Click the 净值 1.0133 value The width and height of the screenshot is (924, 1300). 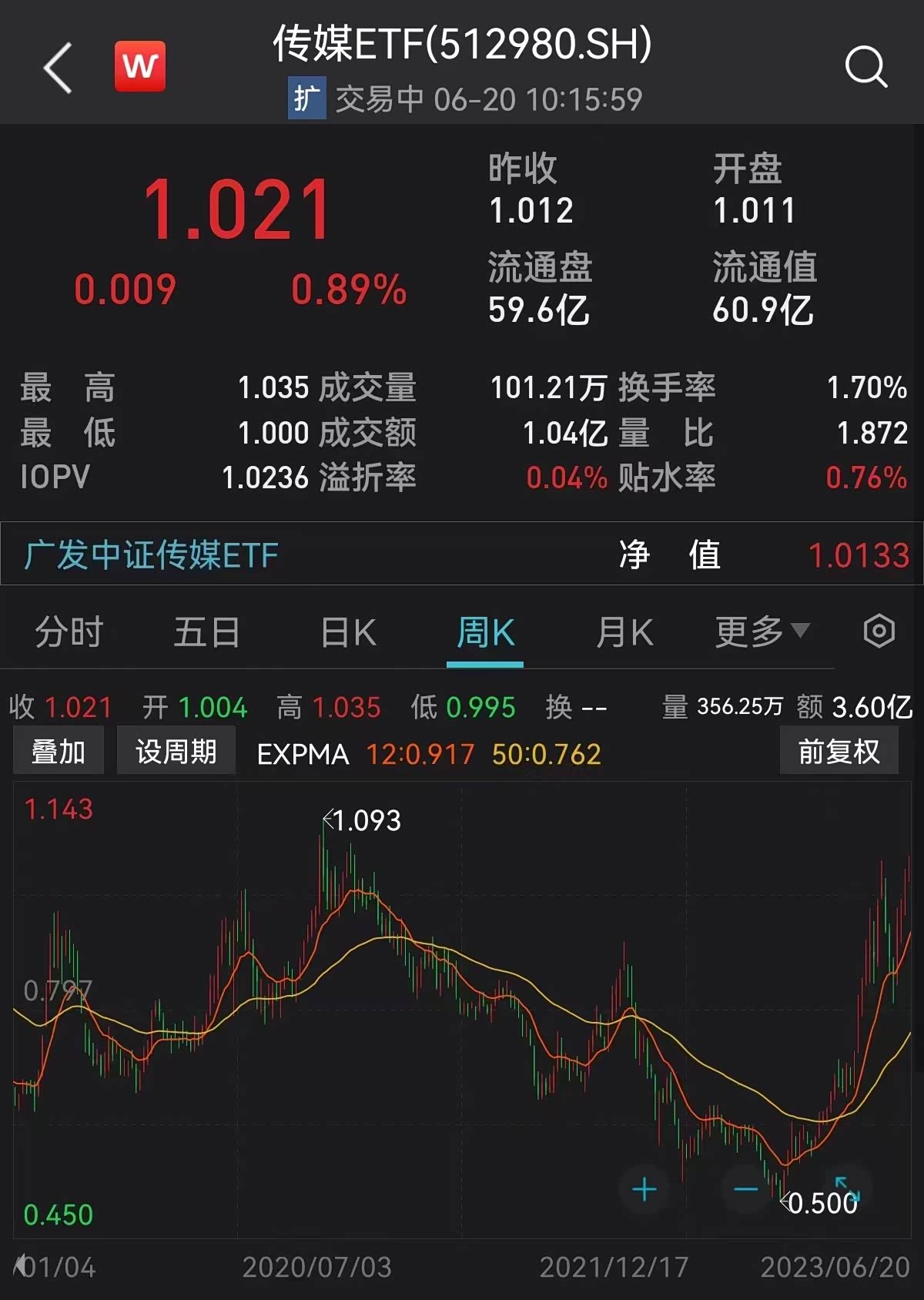859,555
